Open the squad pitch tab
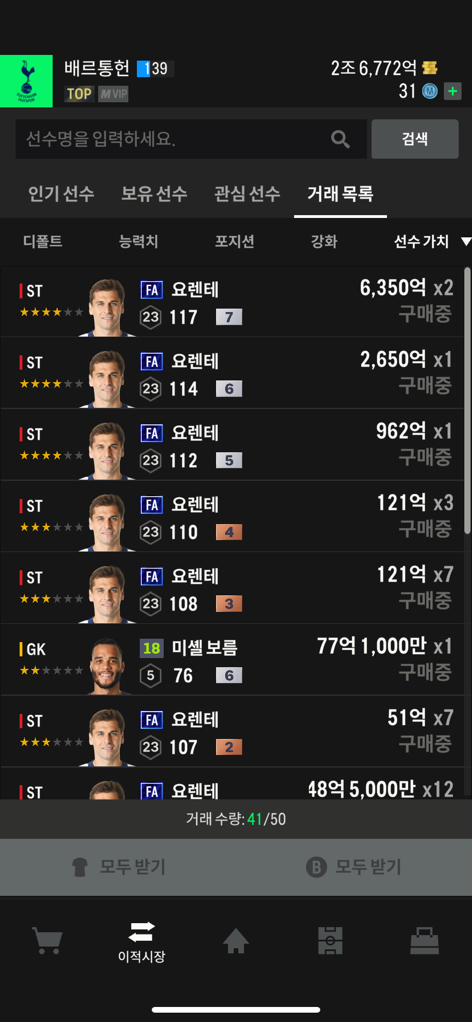This screenshot has width=472, height=1022. point(330,941)
